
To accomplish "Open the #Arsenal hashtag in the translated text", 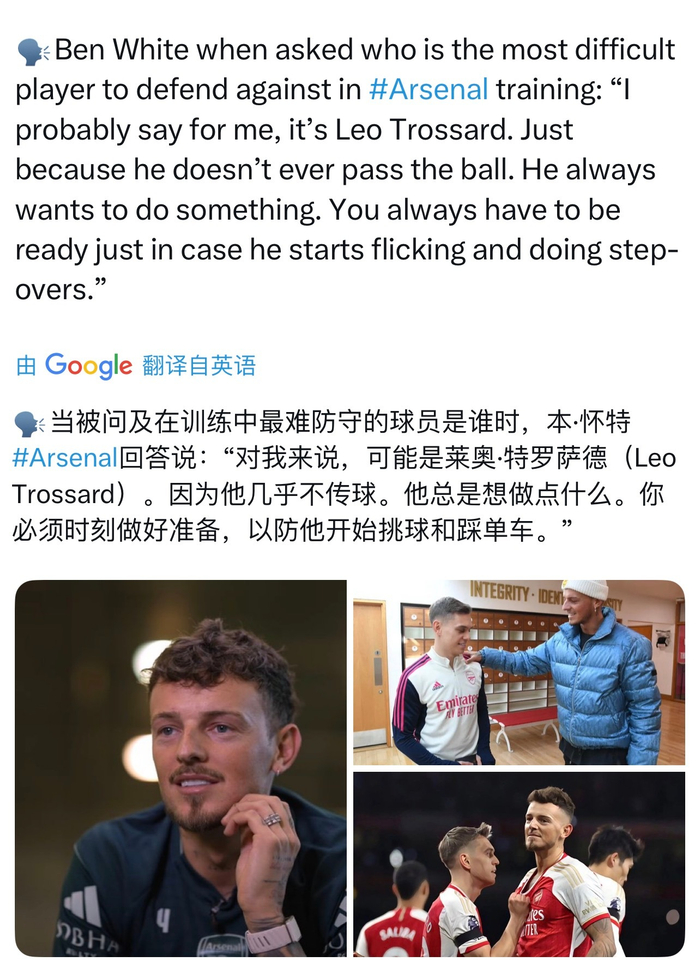I will 65,458.
